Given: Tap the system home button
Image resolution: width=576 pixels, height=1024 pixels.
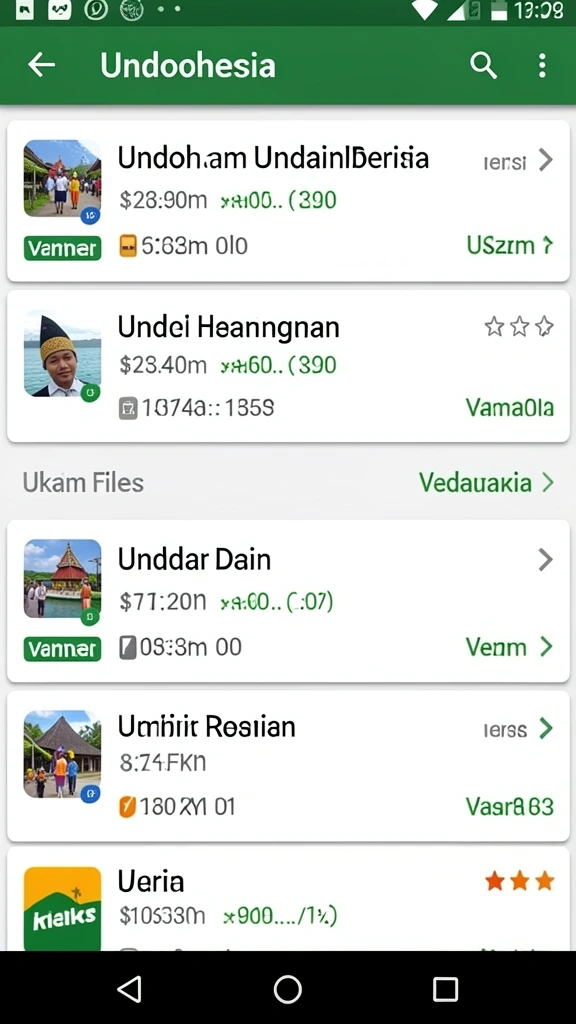Looking at the screenshot, I should 288,989.
